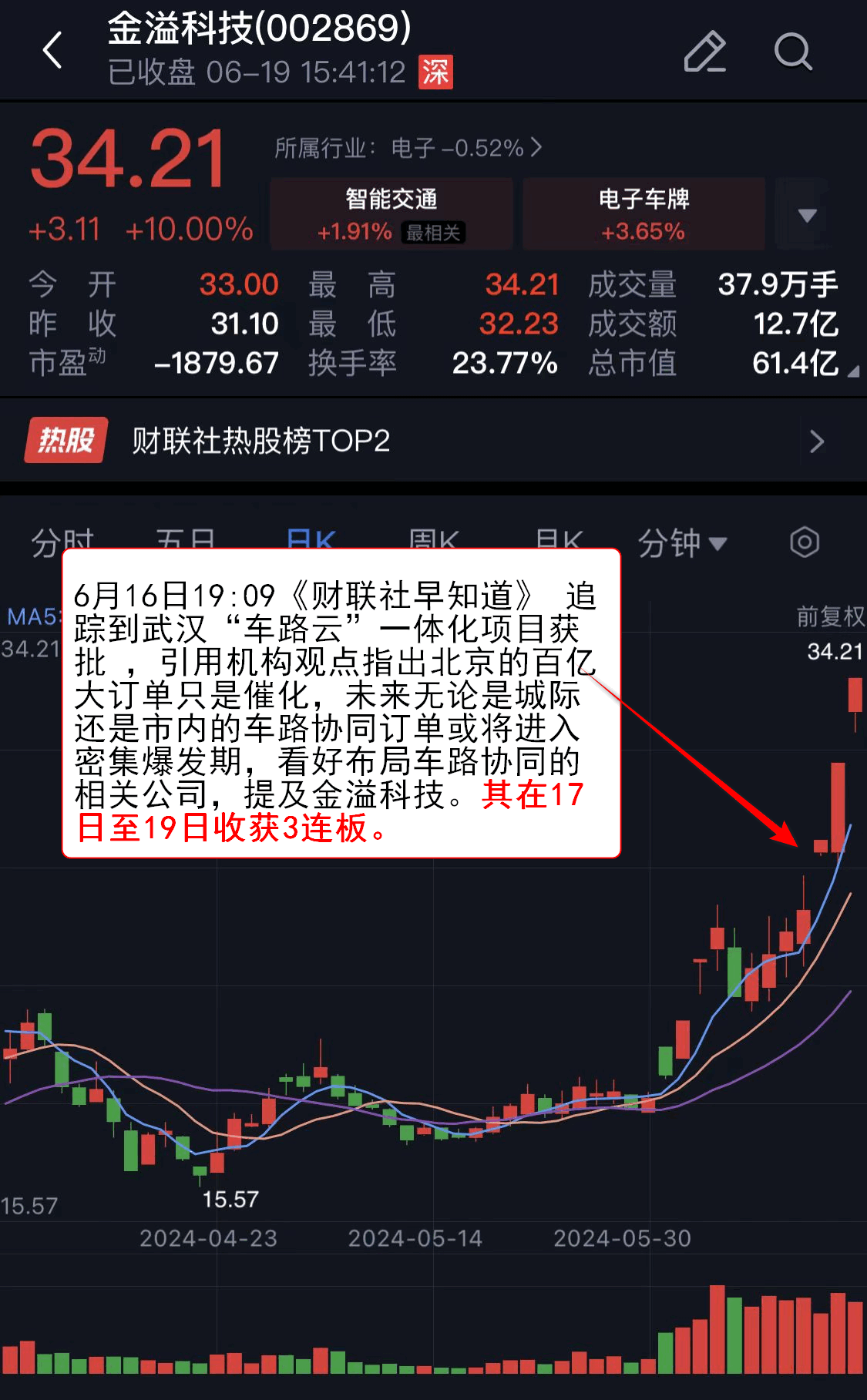This screenshot has width=867, height=1400.
Task: Change the 前复权 adjustment mode
Action: [x=829, y=616]
